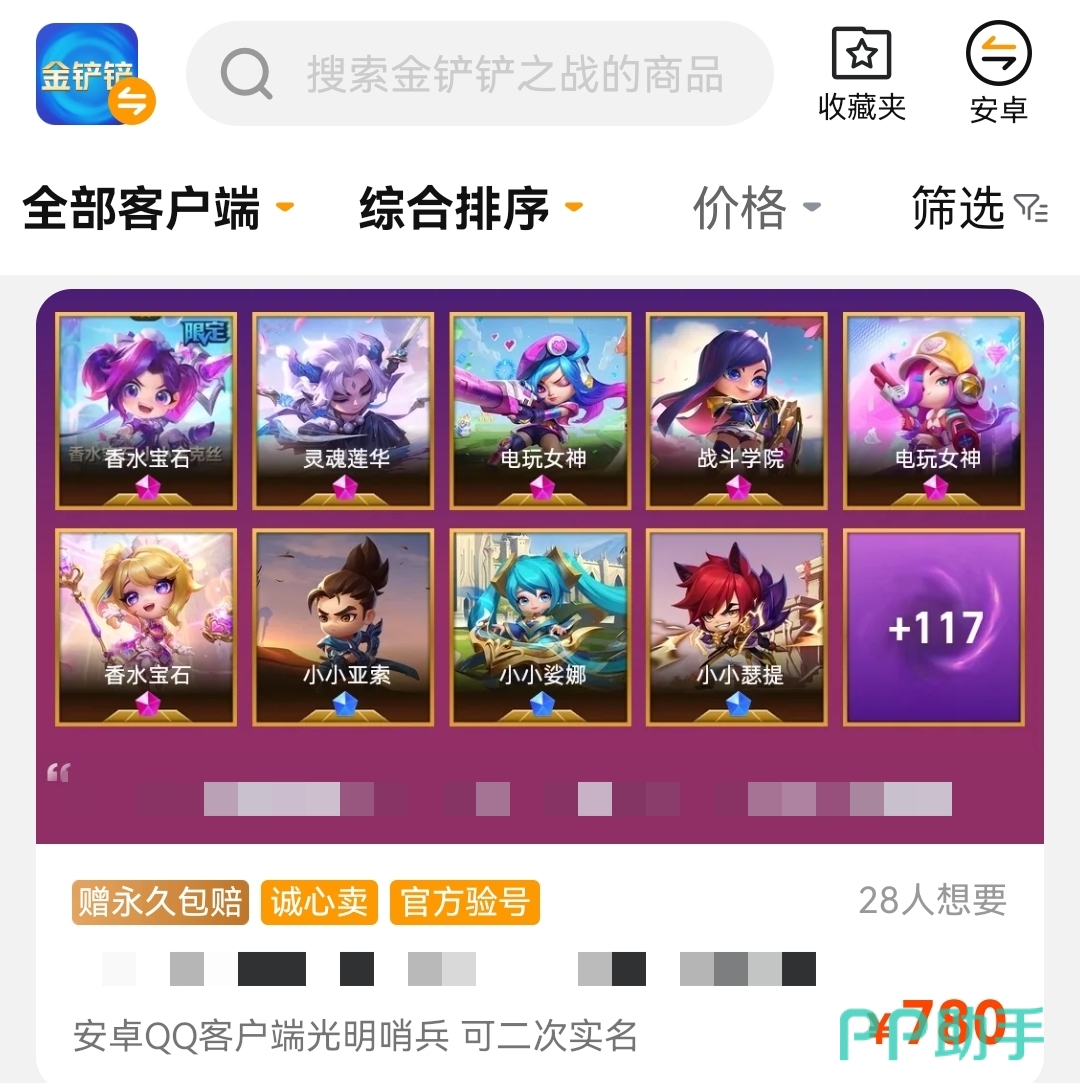Expand the 综合排序 sorting dropdown
This screenshot has height=1083, width=1080.
pyautogui.click(x=470, y=208)
